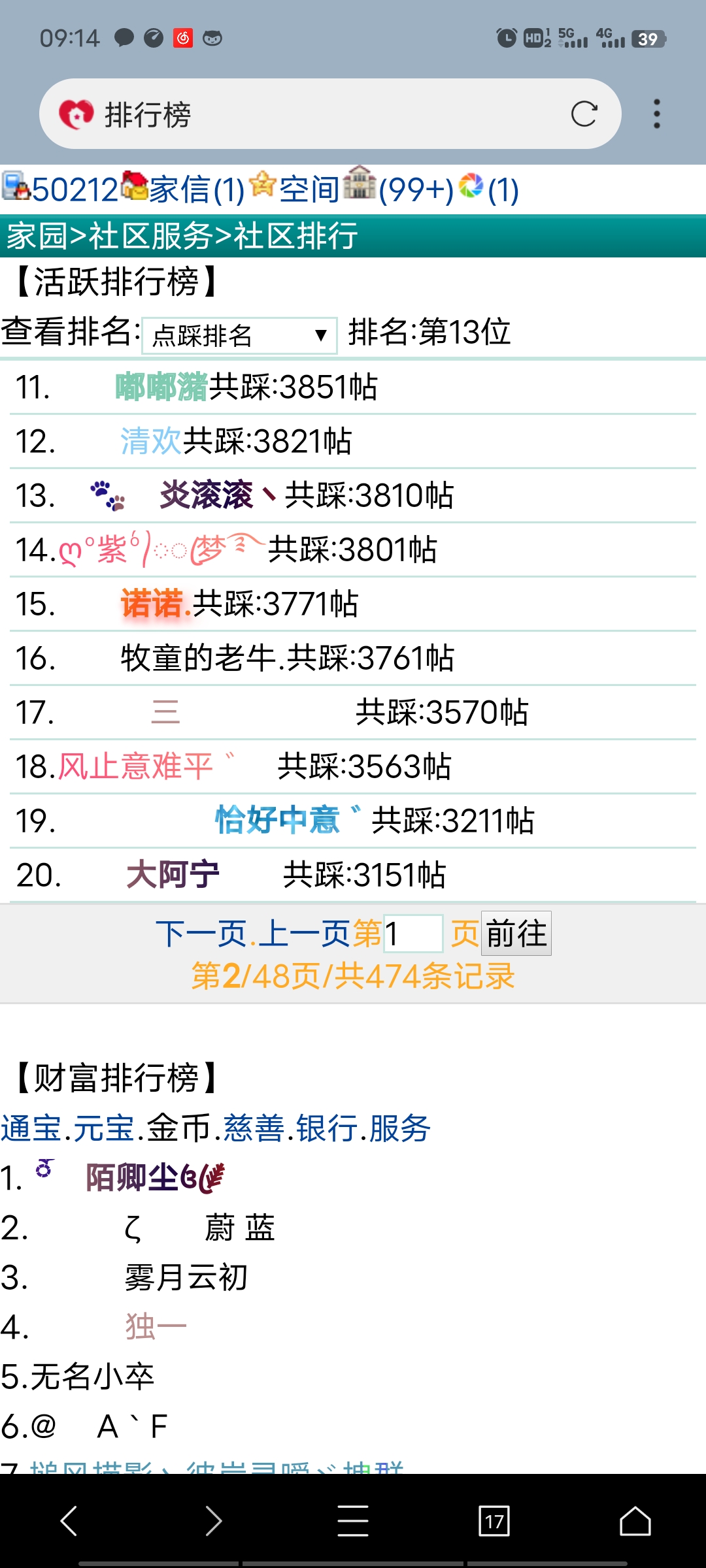Open the browser tabs switcher showing 17
The height and width of the screenshot is (1568, 706).
(x=494, y=1522)
